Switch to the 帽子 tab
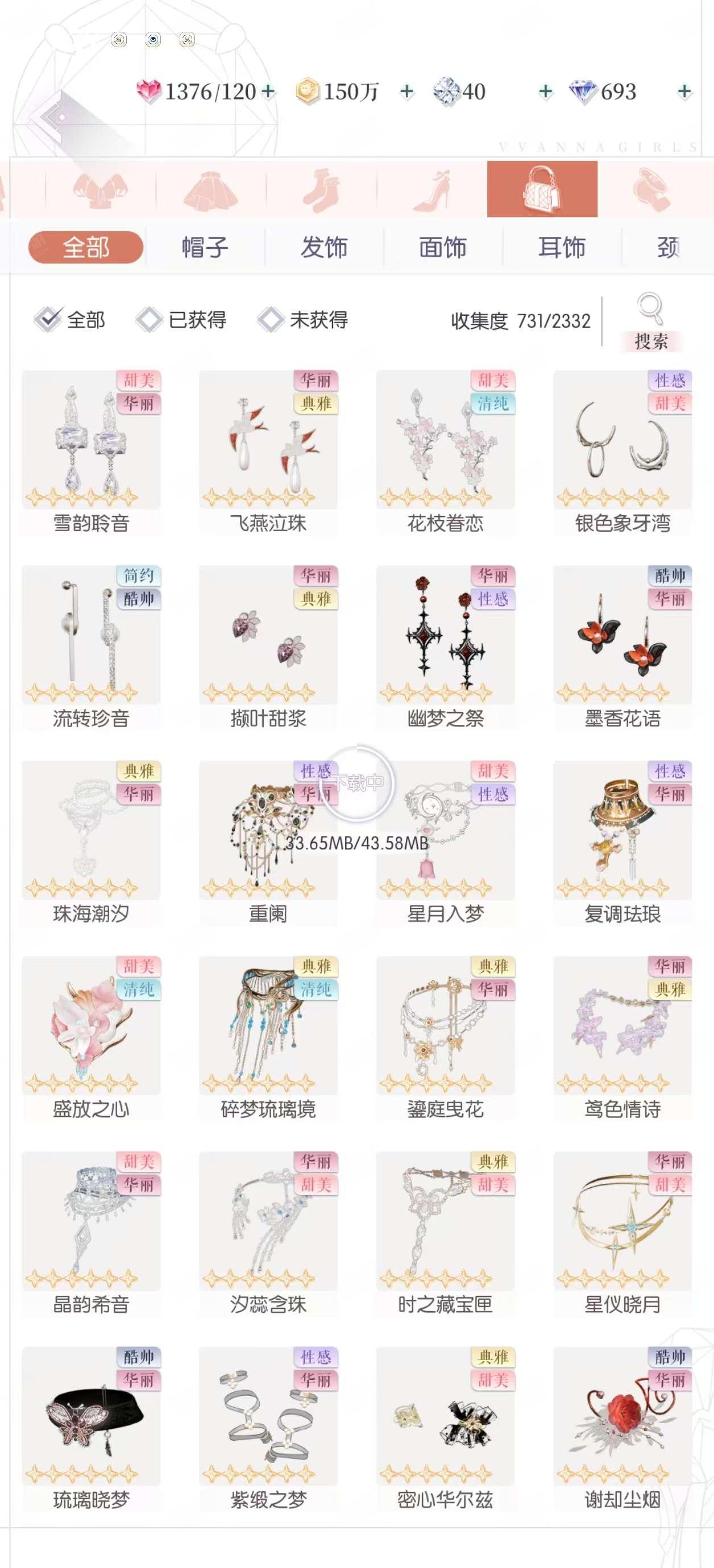 [x=205, y=247]
